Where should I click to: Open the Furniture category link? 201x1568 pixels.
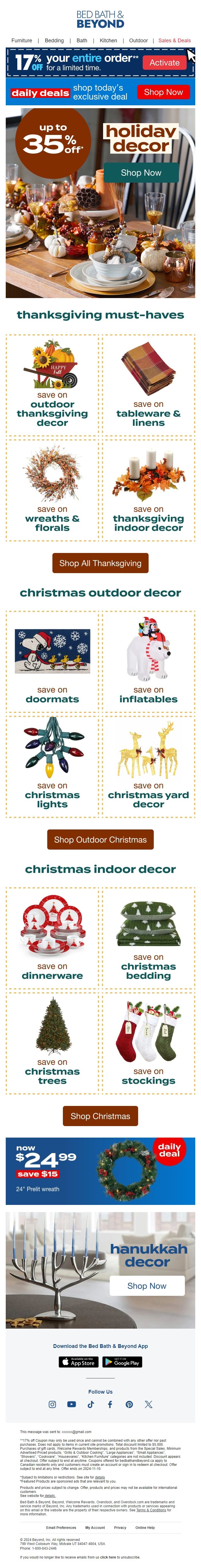point(22,41)
